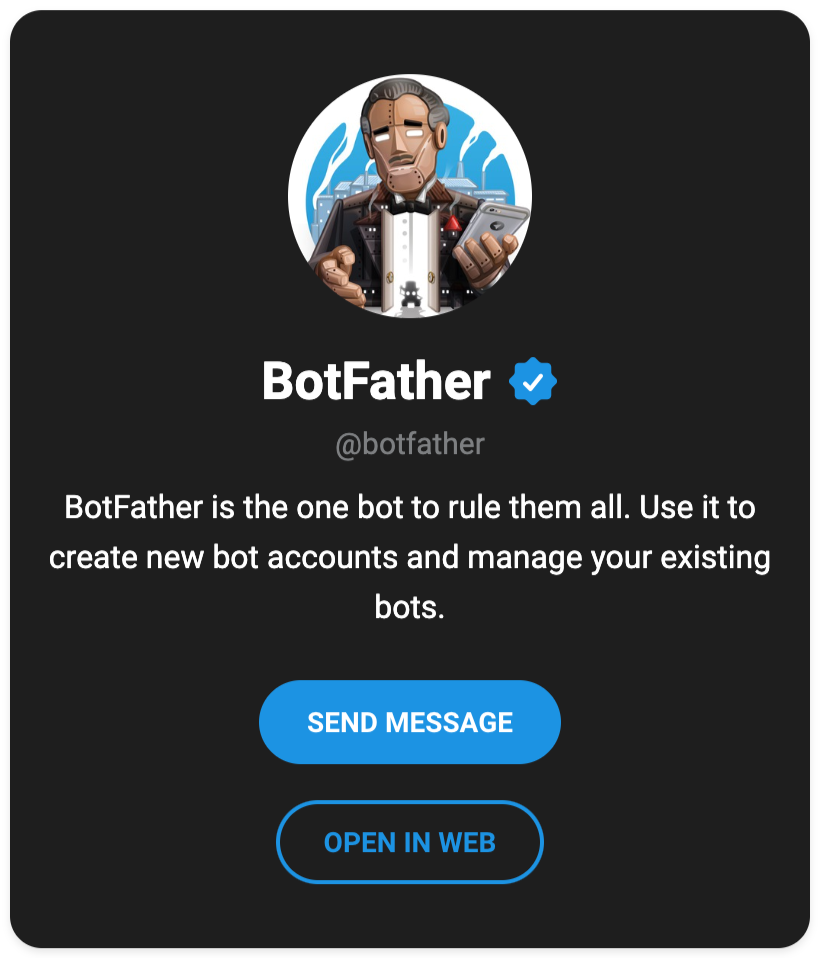Click the first line of the bot description
820x958 pixels.
coord(410,507)
